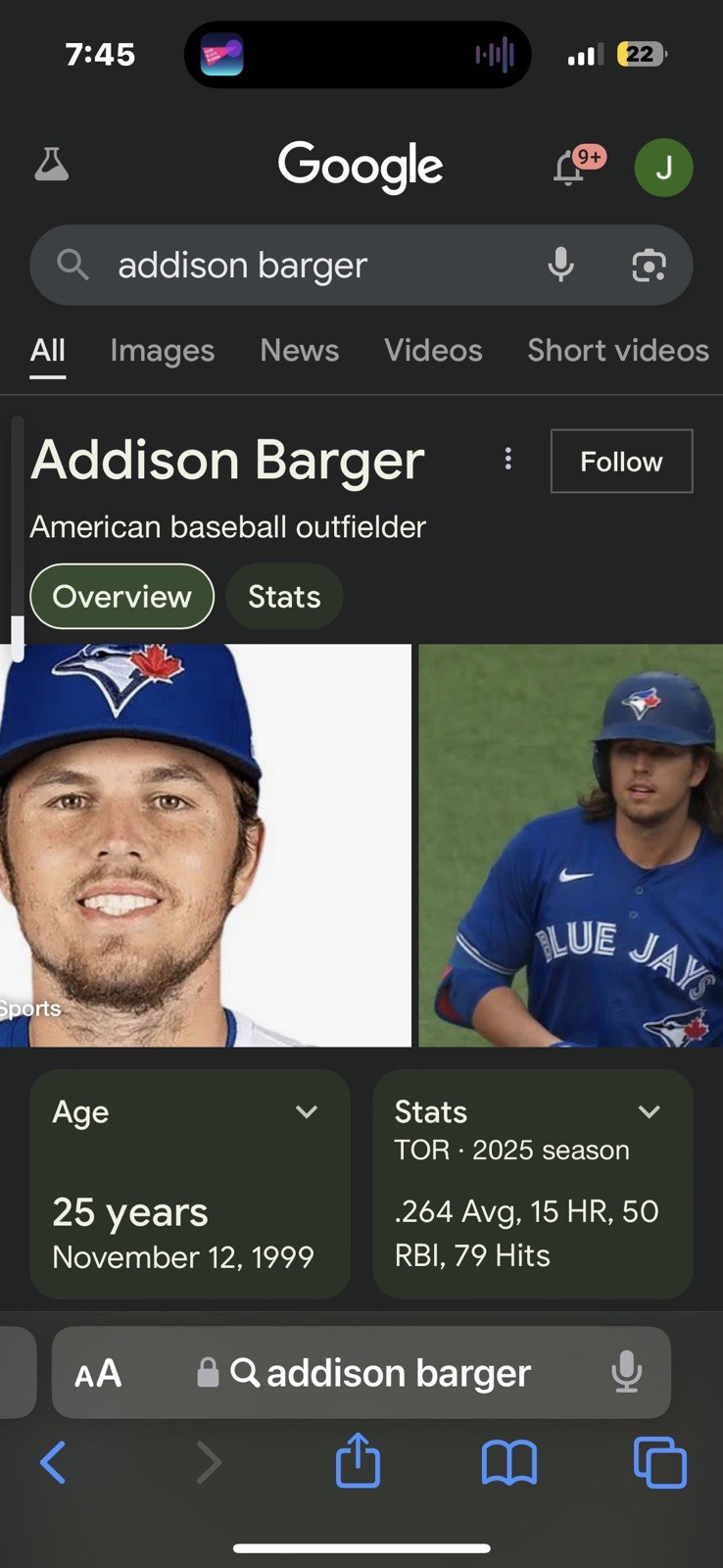Open the Blue Jays headshot photo

(x=206, y=845)
